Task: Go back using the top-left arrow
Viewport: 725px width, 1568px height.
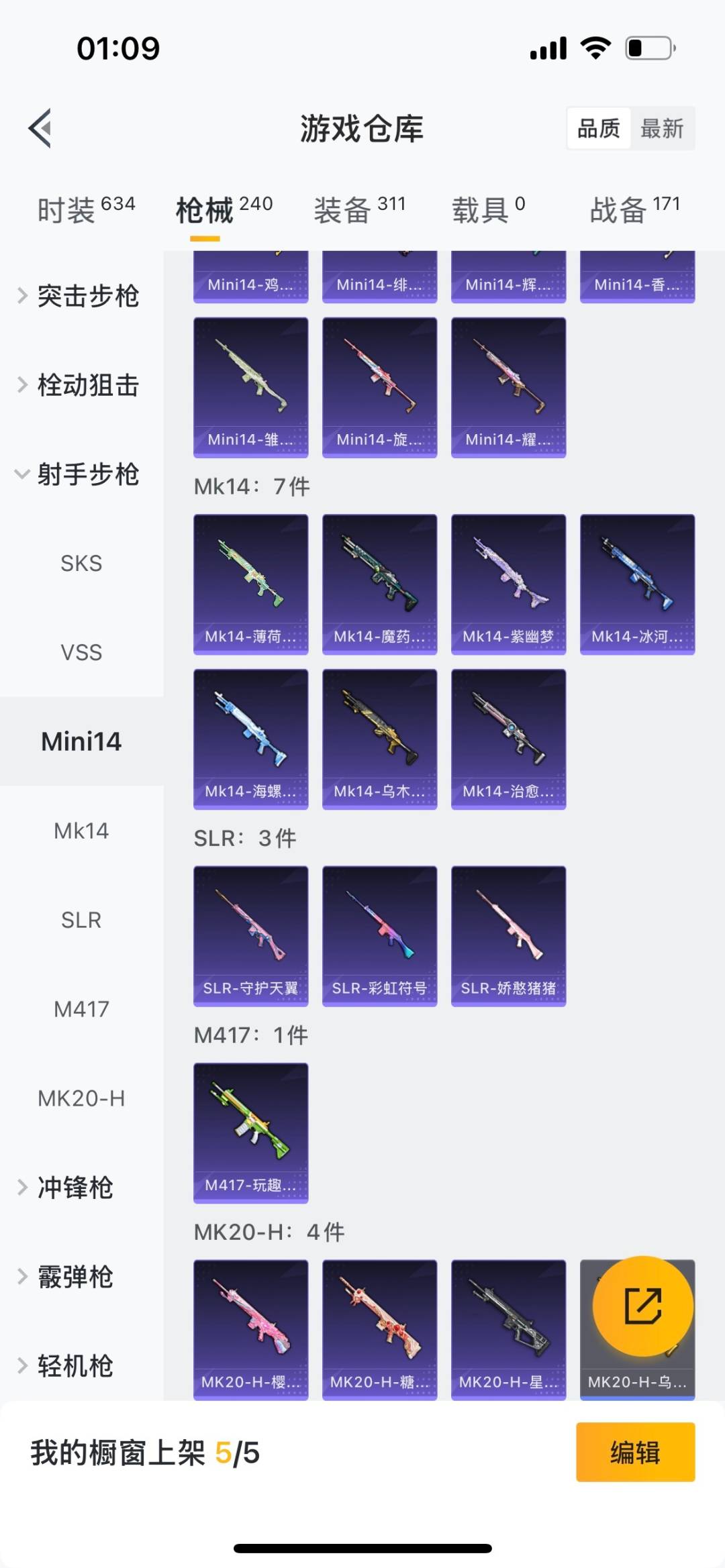Action: point(40,127)
